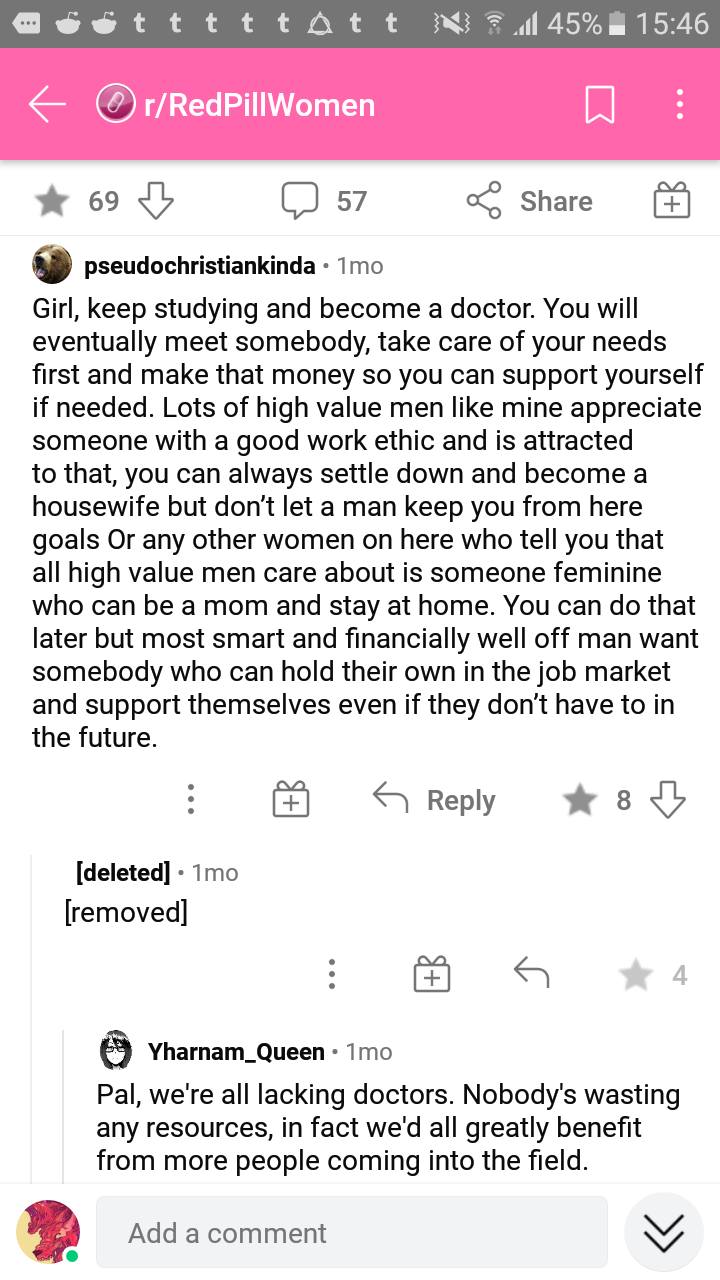Reply to pseudochristiankinda's comment
Viewport: 720px width, 1280px height.
(434, 799)
